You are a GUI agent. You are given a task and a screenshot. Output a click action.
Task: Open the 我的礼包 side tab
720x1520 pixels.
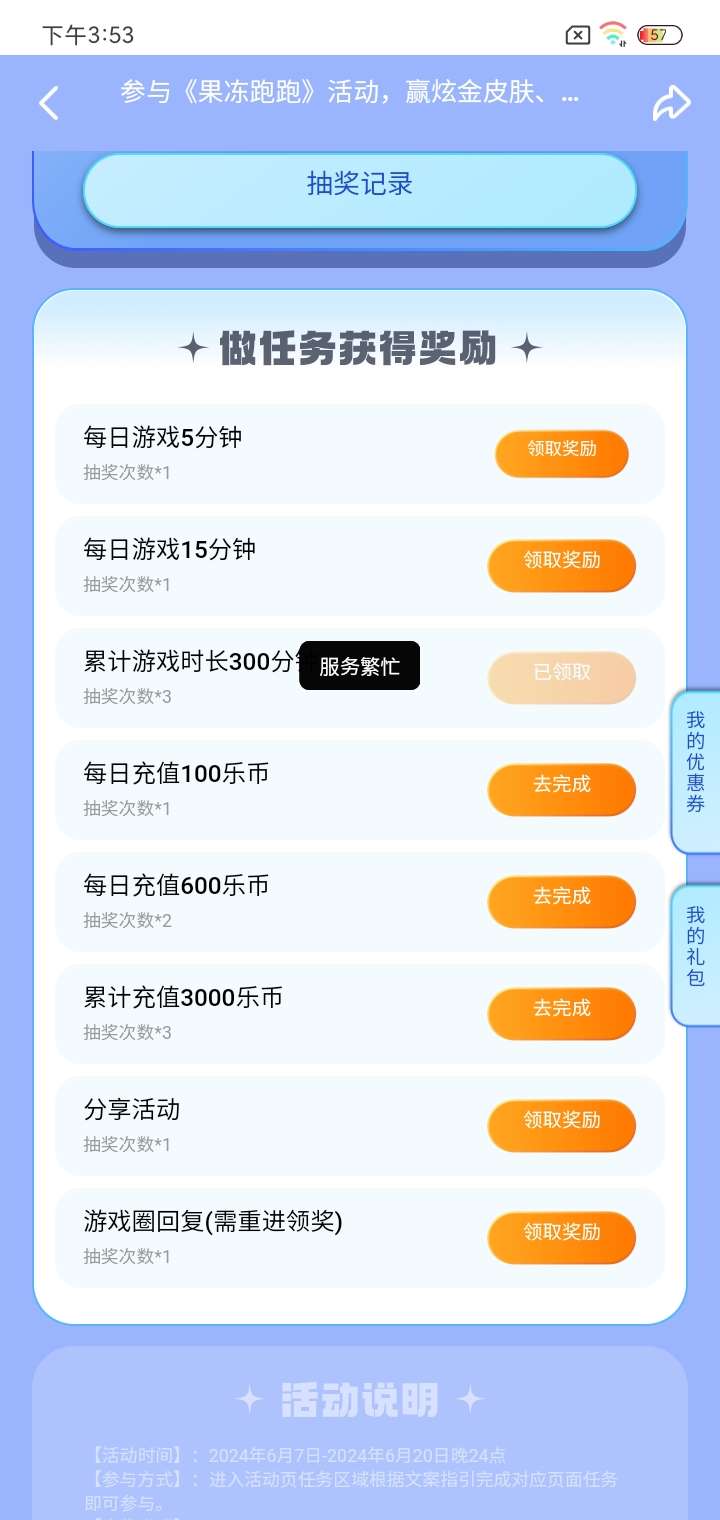click(696, 955)
